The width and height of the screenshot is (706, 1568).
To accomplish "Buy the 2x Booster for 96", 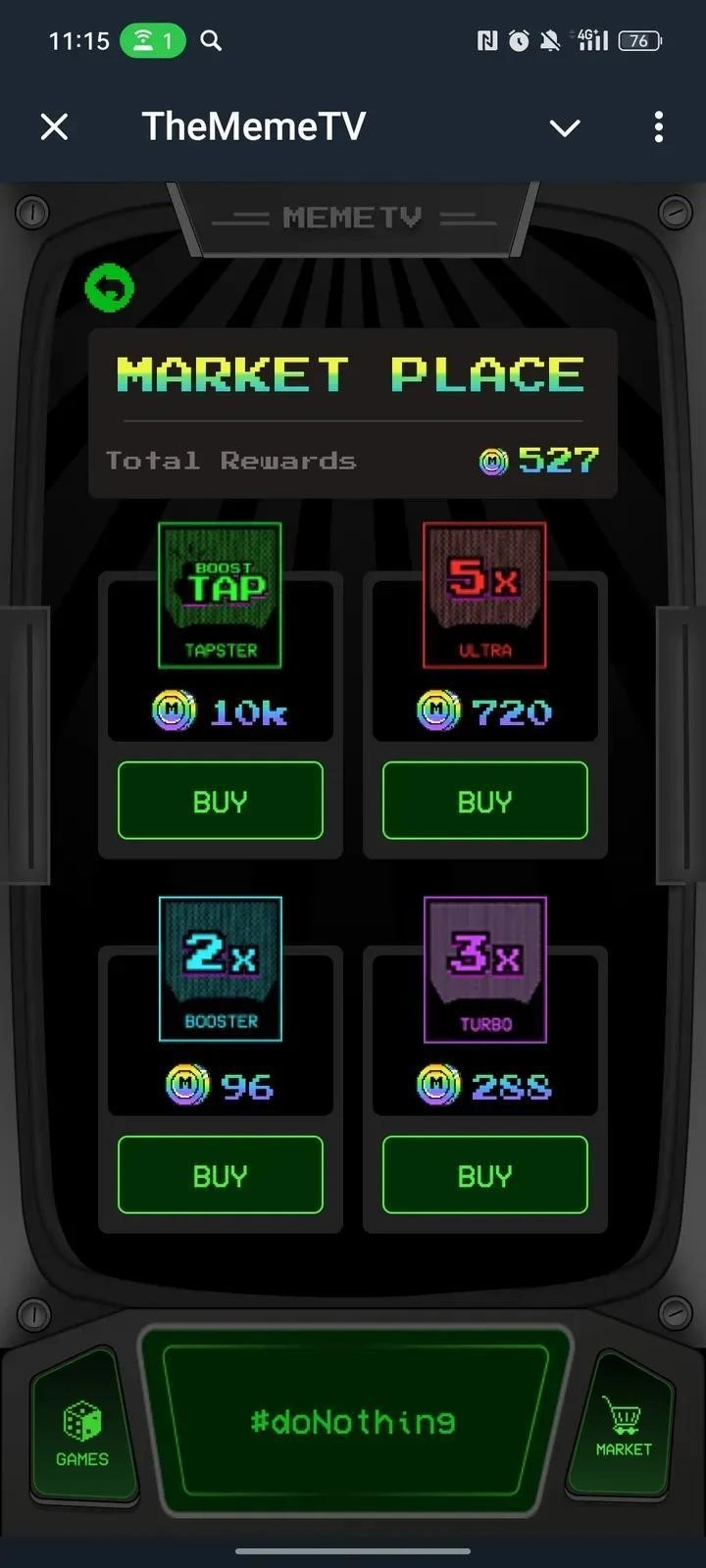I will (x=221, y=1175).
